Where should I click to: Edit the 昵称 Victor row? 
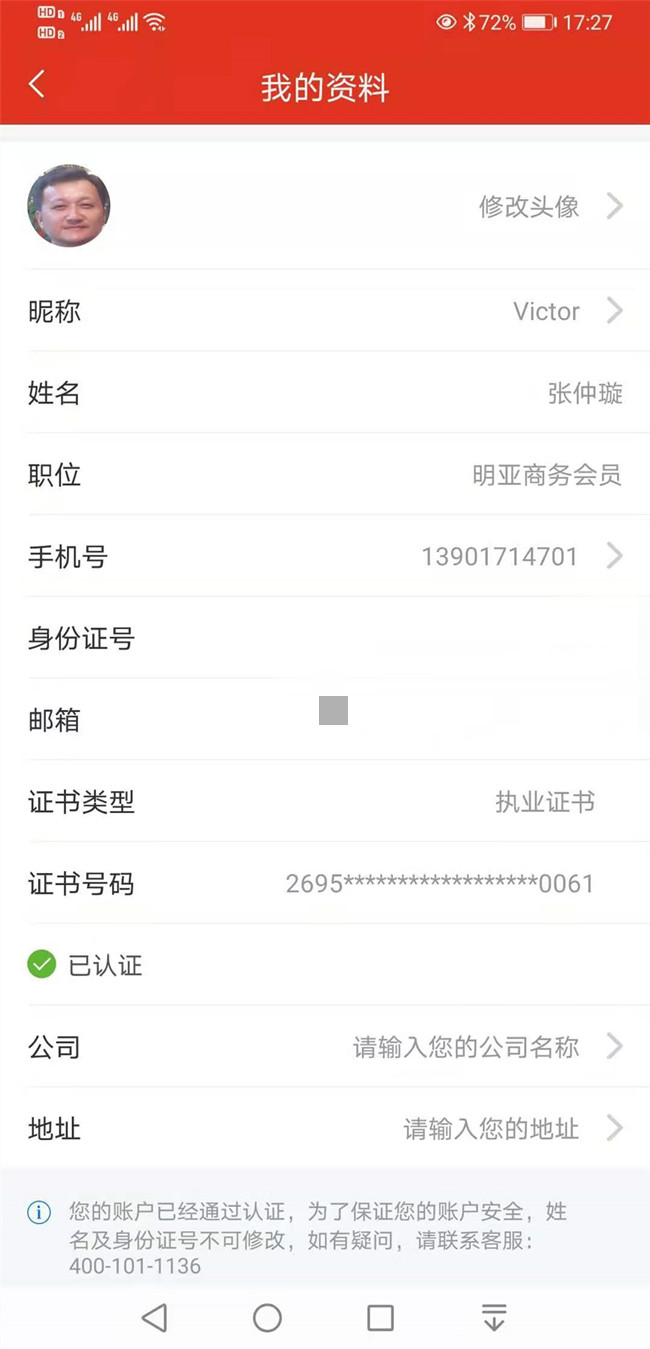[x=546, y=312]
